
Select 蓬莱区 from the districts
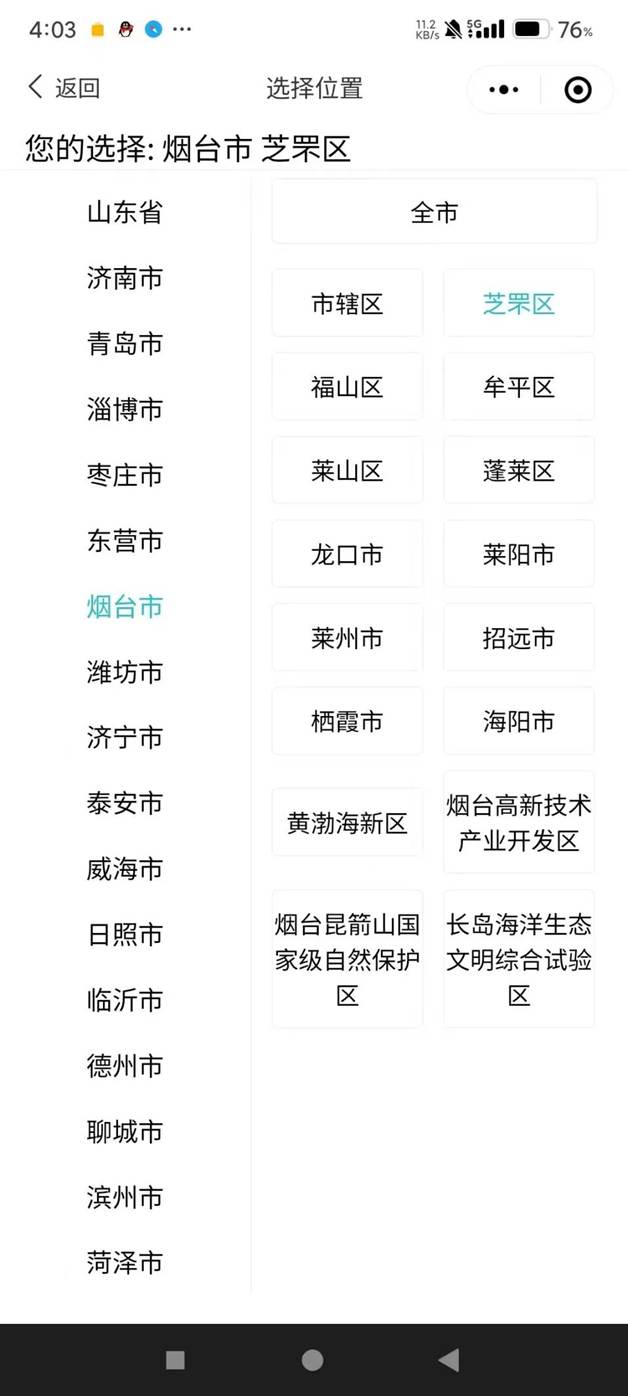(x=519, y=471)
